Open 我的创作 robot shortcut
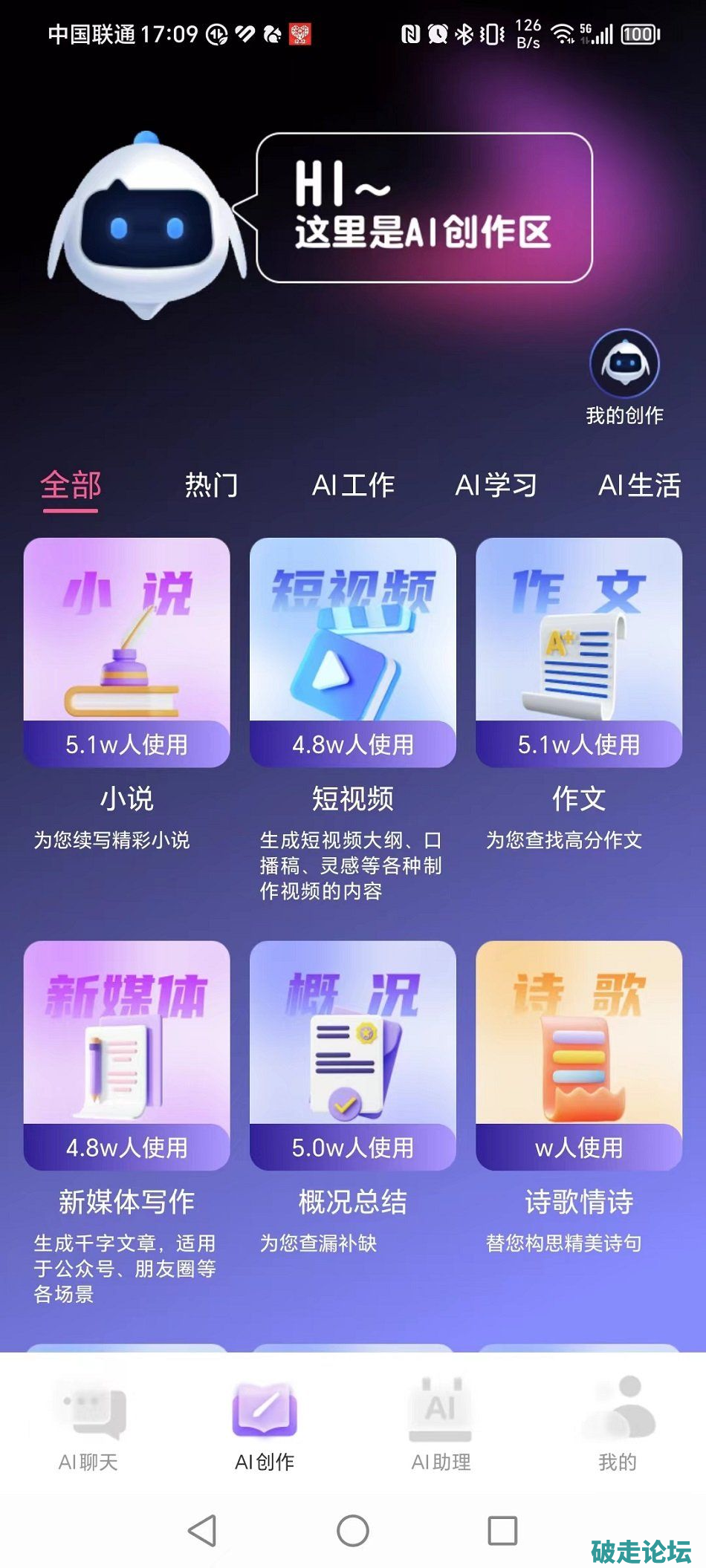The image size is (706, 1568). pos(624,365)
